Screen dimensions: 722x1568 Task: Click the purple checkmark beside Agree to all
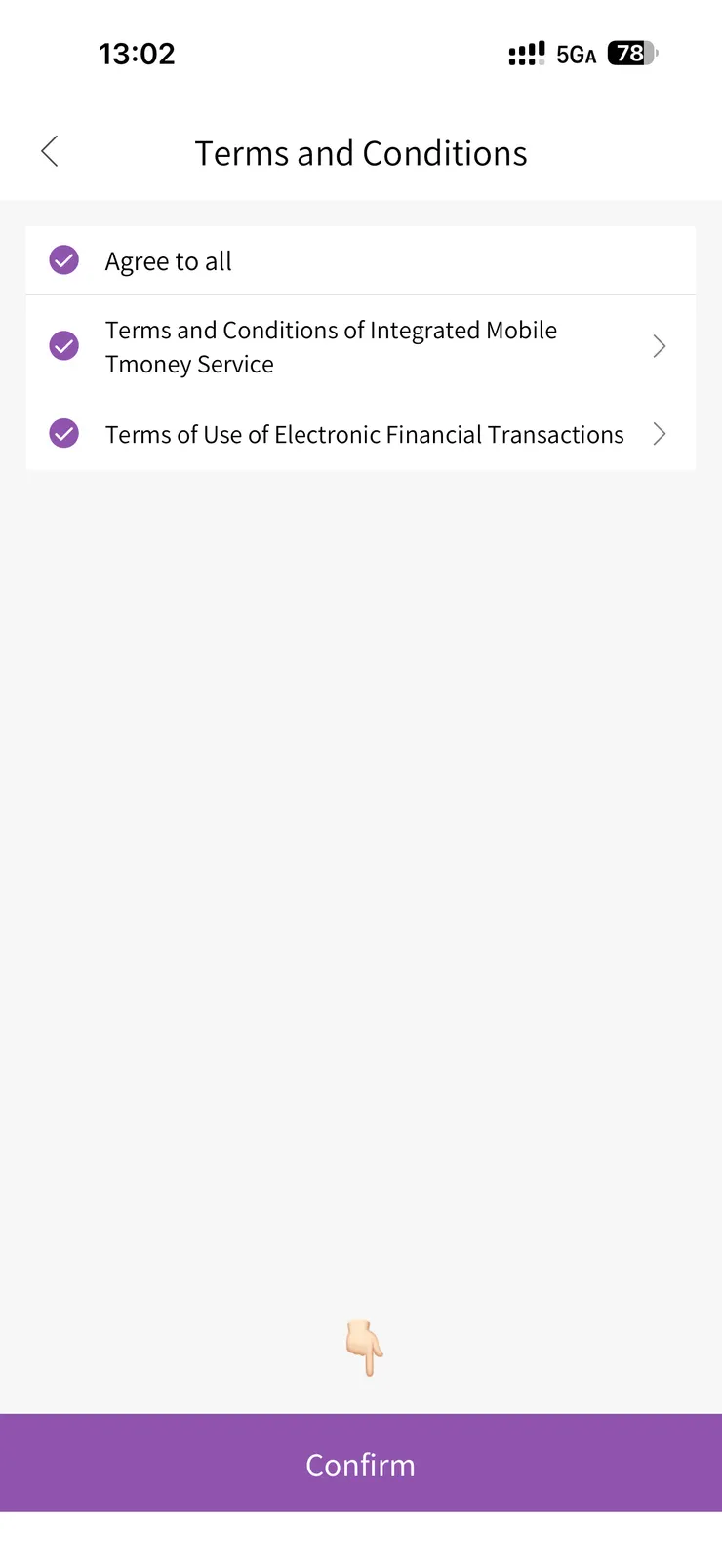coord(63,260)
